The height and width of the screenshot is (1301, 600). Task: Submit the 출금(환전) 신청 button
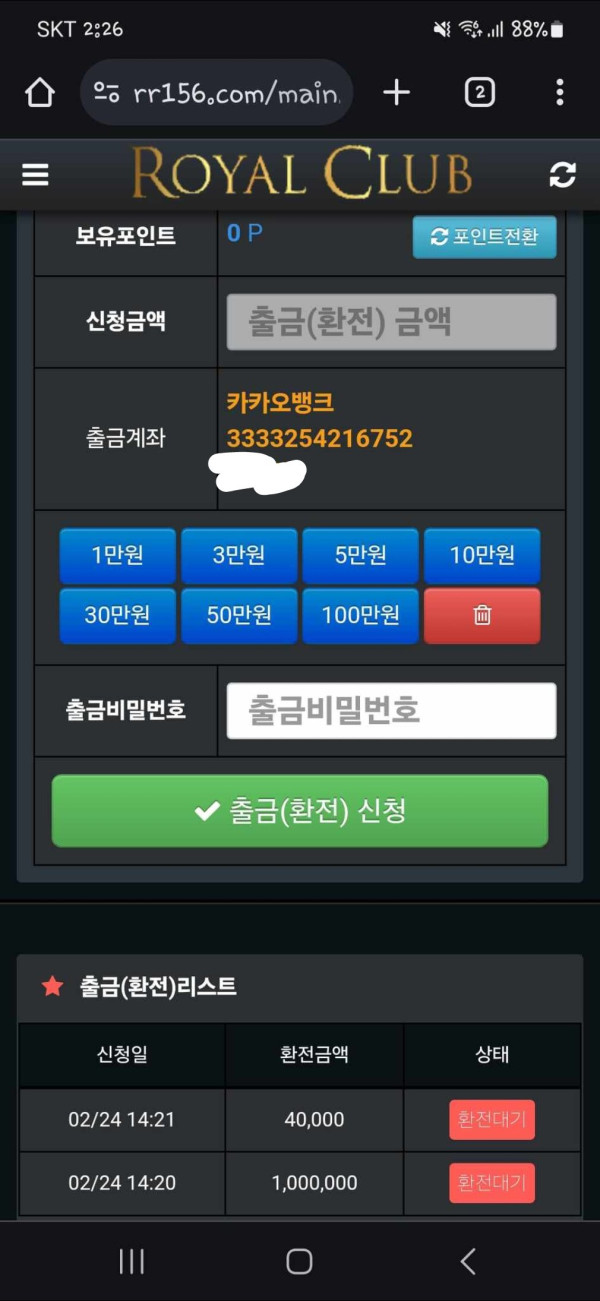click(x=300, y=811)
